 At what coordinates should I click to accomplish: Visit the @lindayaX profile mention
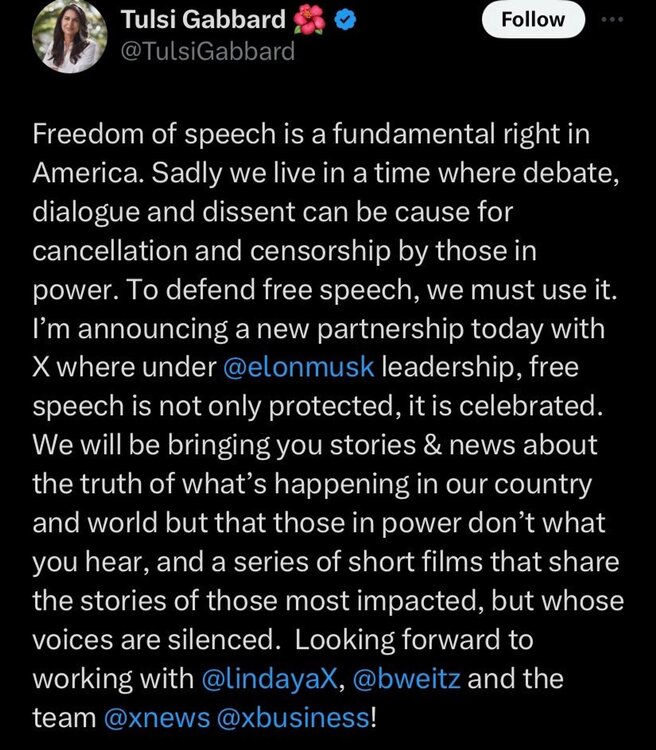click(x=265, y=678)
